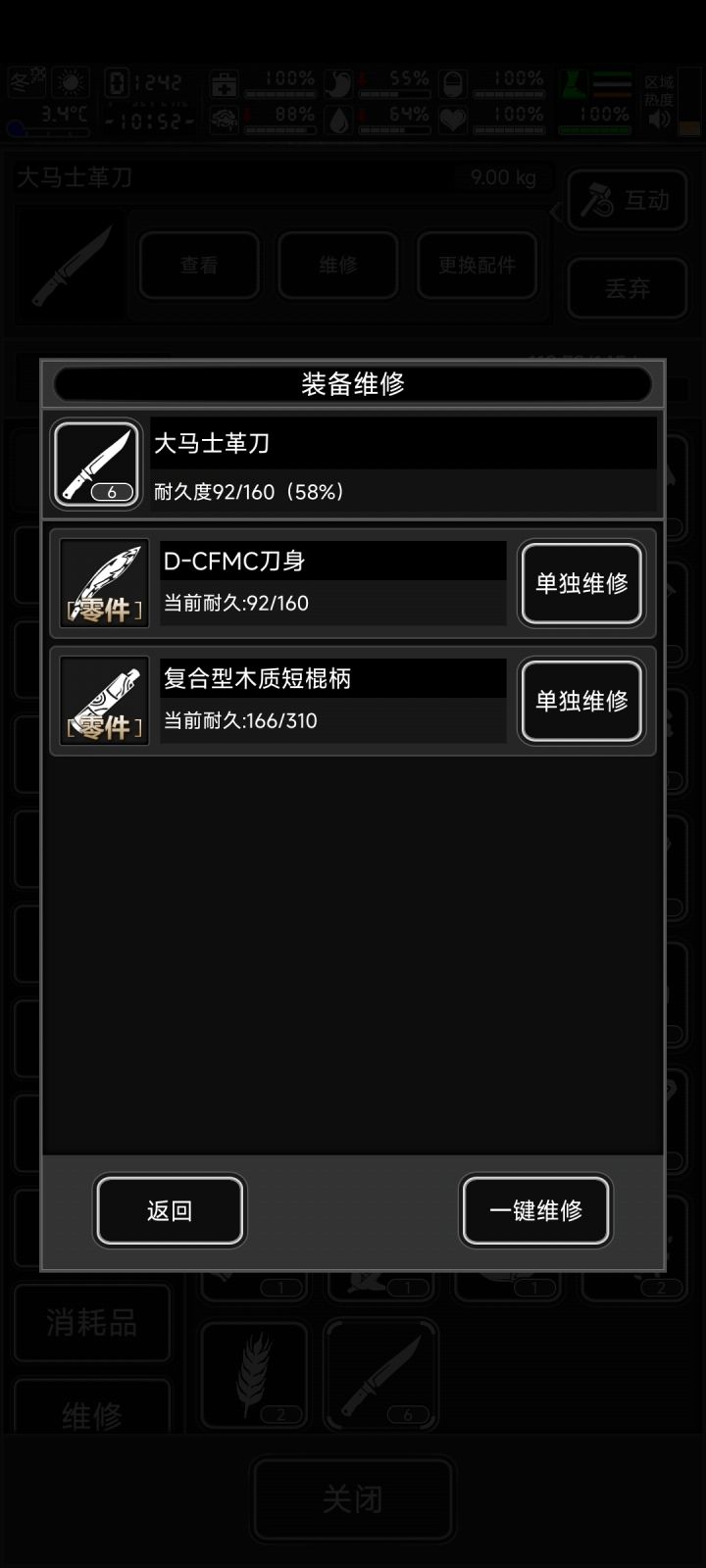The height and width of the screenshot is (1568, 706).
Task: Click the heart status icon
Action: pyautogui.click(x=451, y=120)
